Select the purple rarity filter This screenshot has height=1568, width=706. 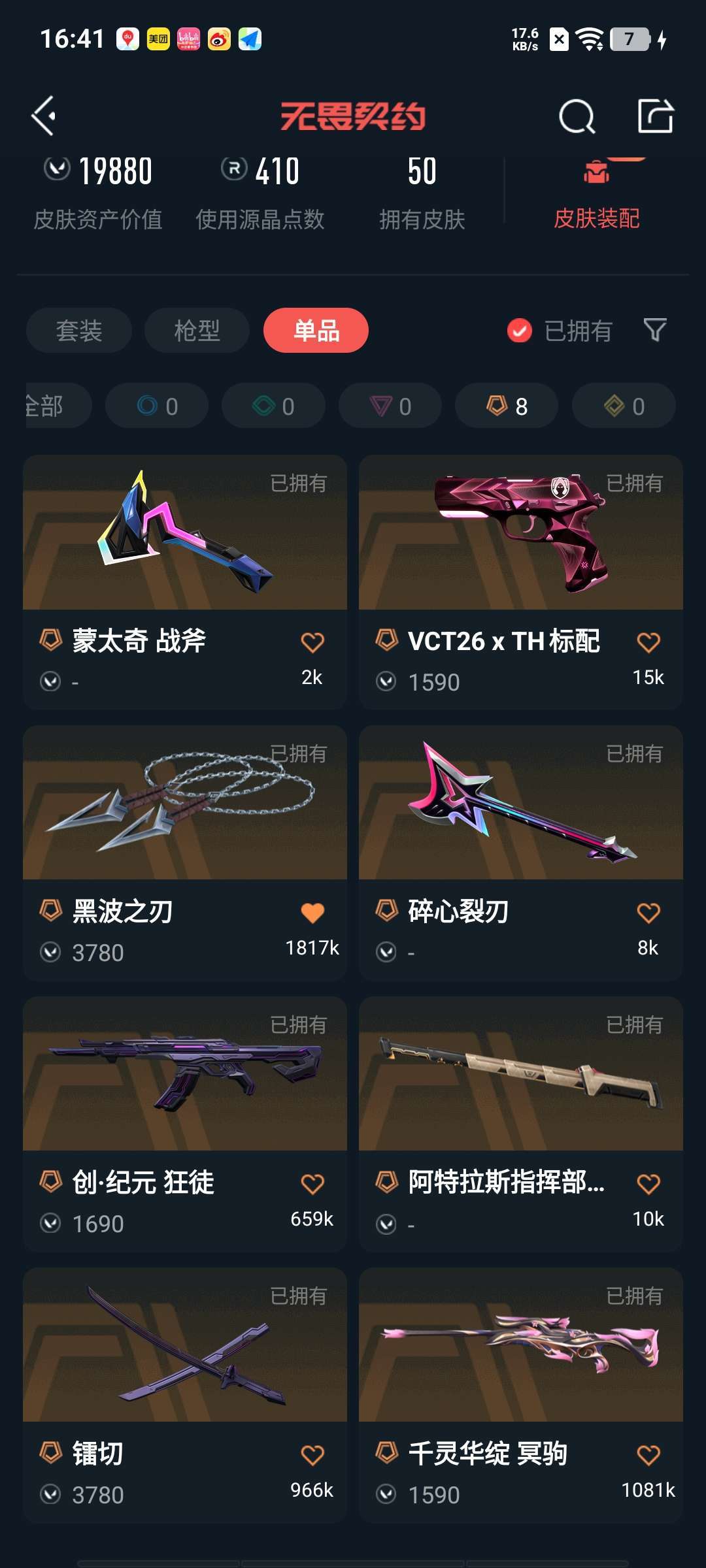click(390, 406)
